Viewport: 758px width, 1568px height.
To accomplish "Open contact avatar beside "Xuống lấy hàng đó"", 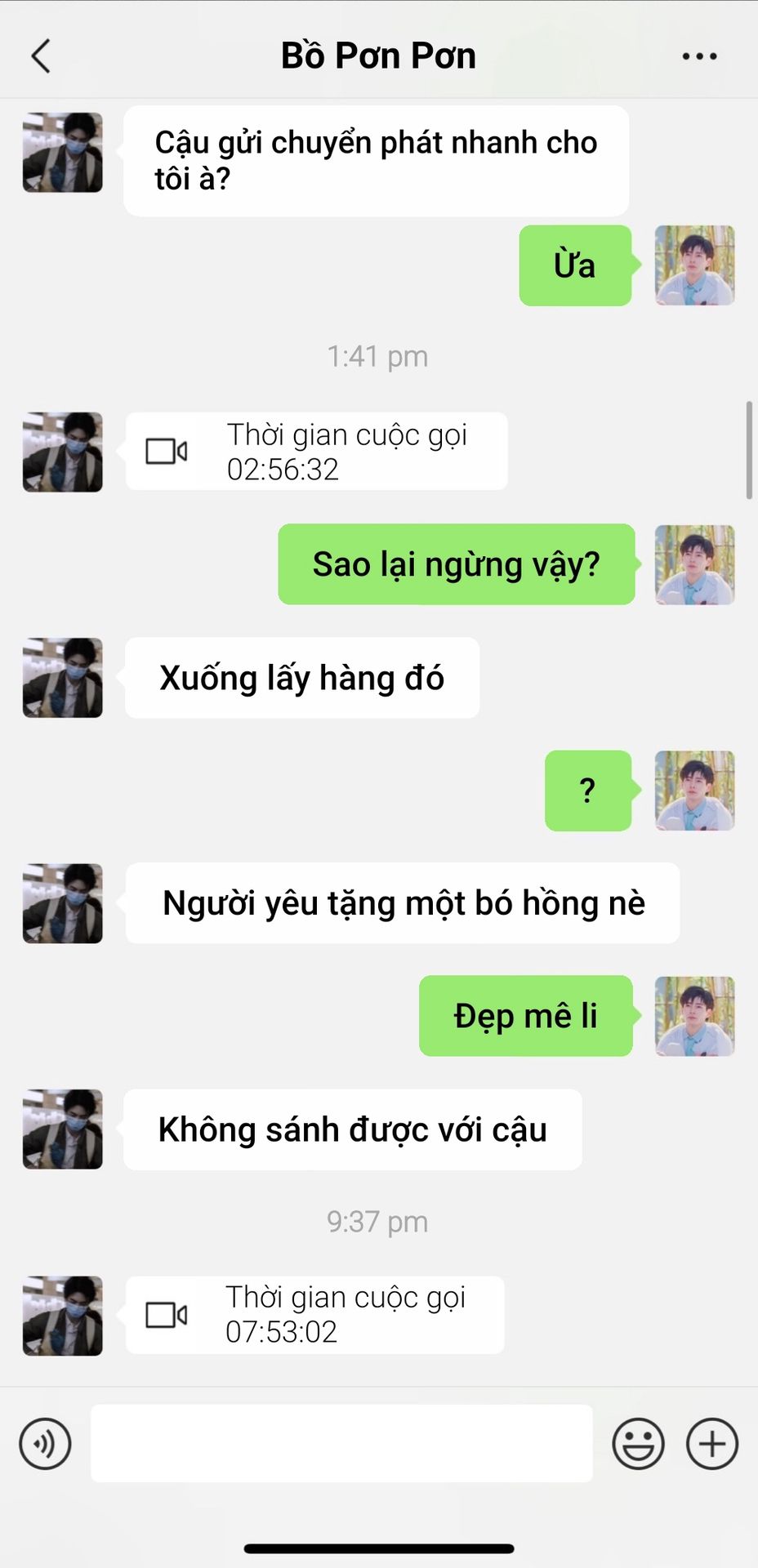I will pyautogui.click(x=63, y=678).
